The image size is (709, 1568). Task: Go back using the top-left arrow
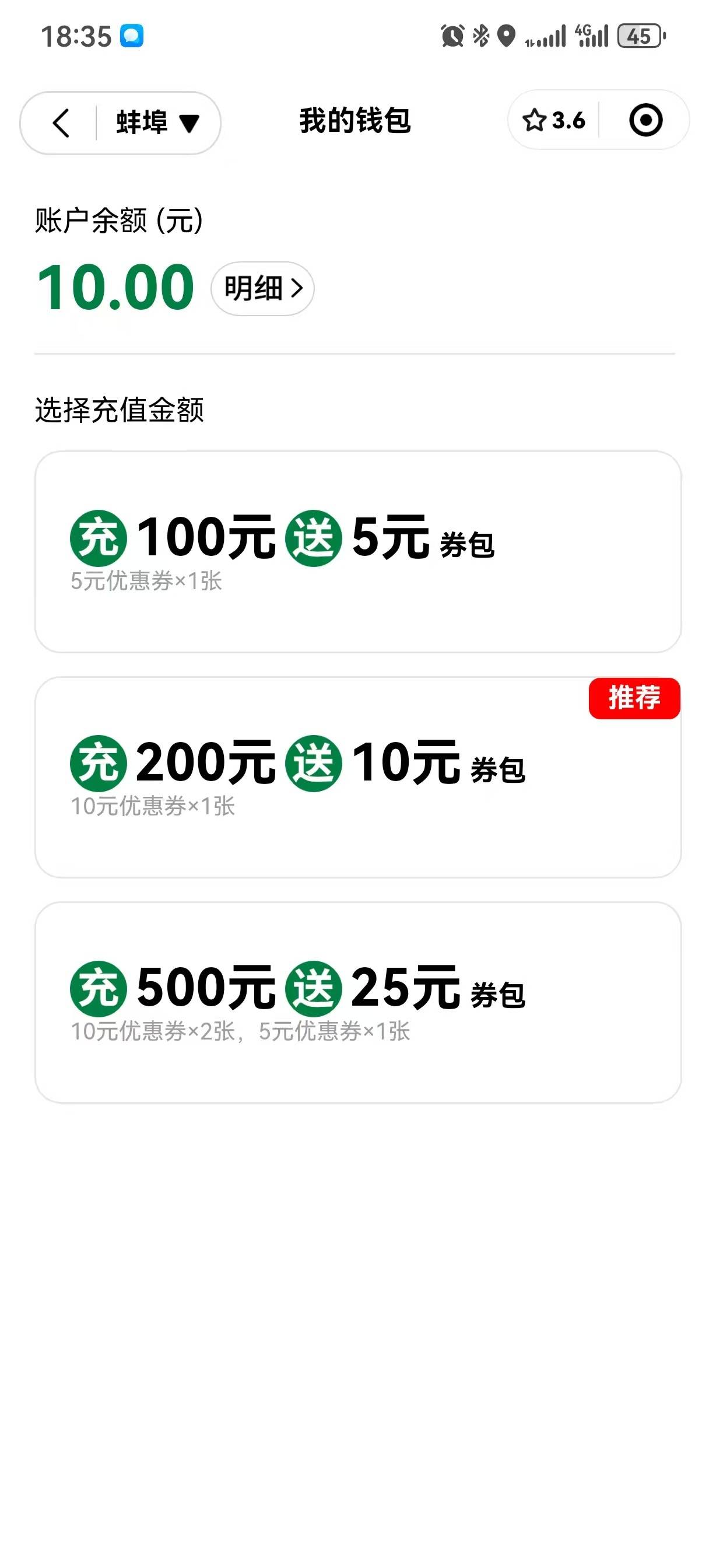(61, 123)
